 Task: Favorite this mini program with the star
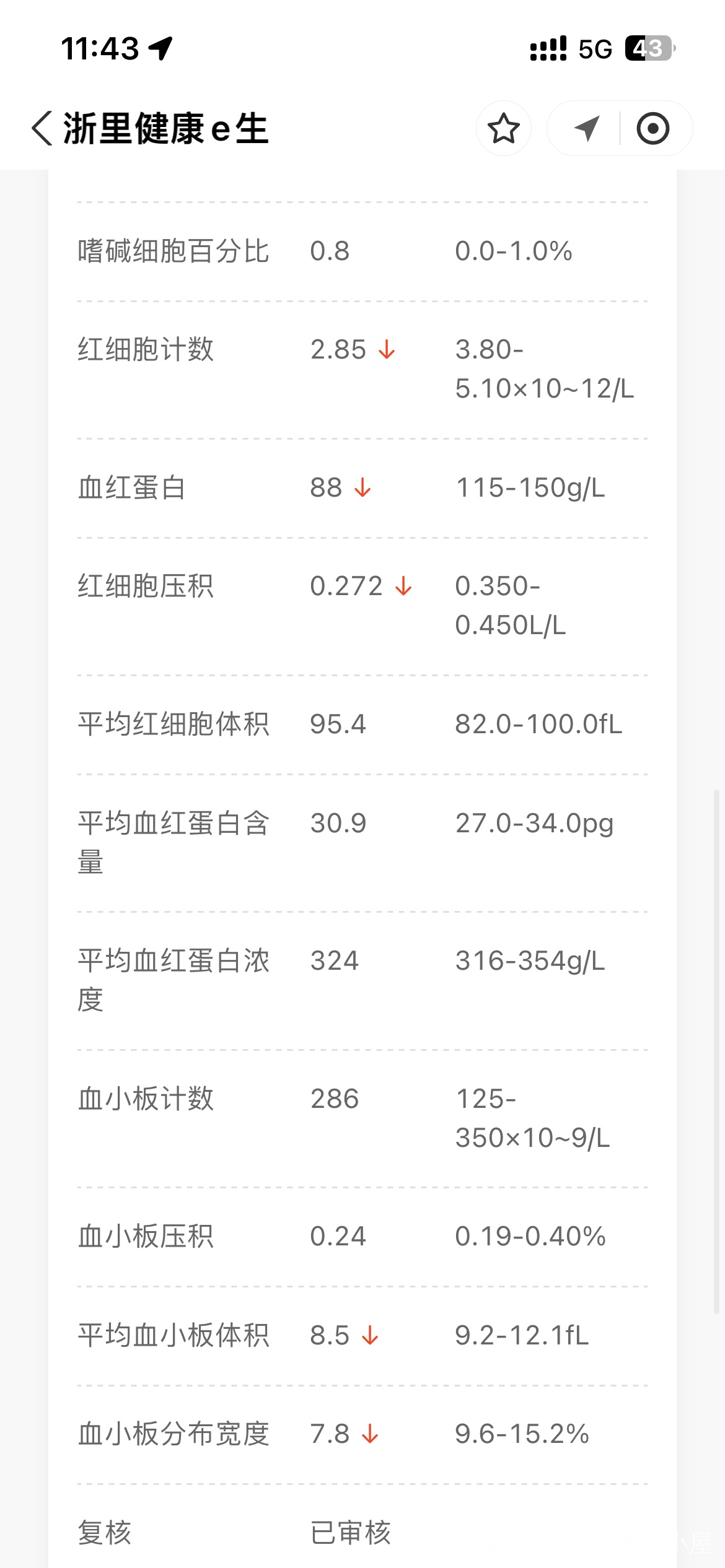point(503,129)
